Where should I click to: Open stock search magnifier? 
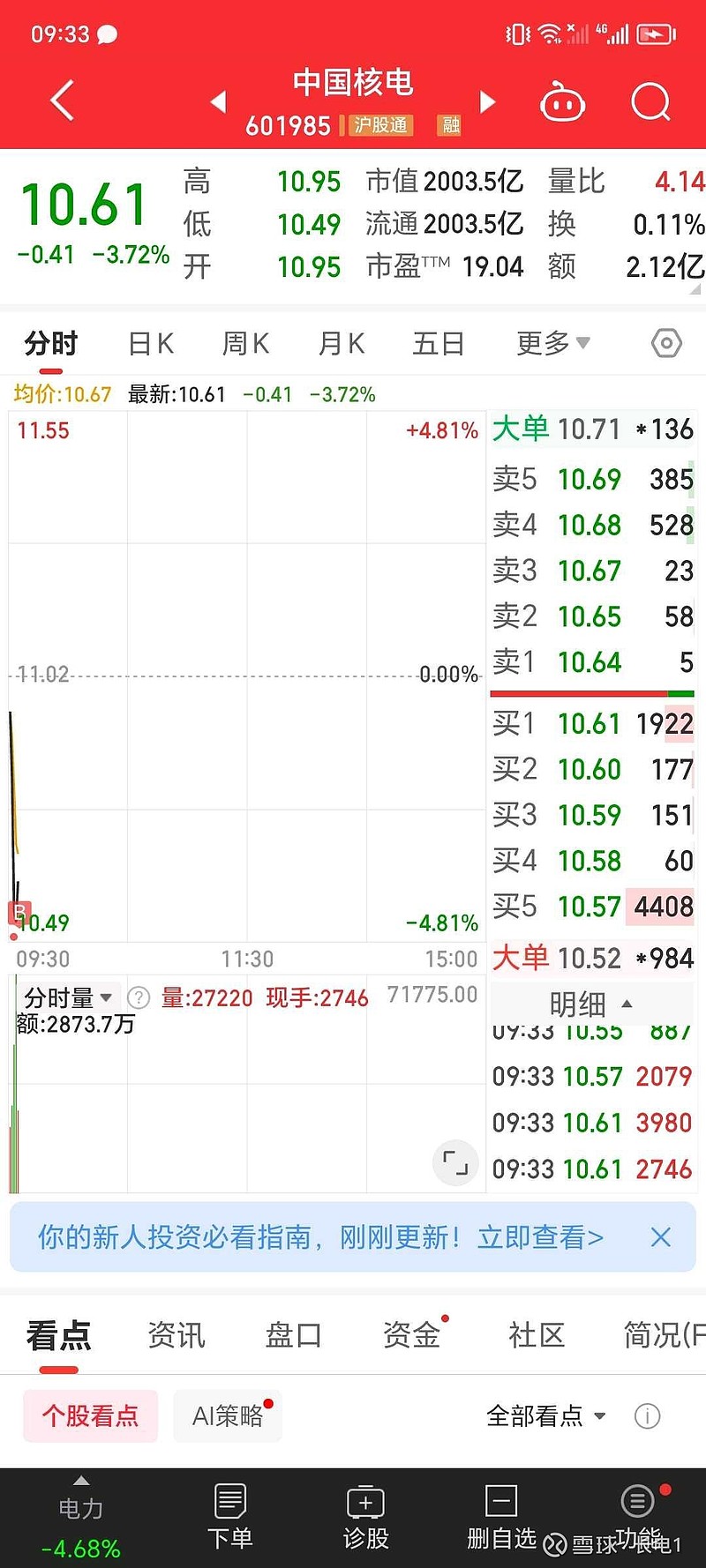pos(651,102)
